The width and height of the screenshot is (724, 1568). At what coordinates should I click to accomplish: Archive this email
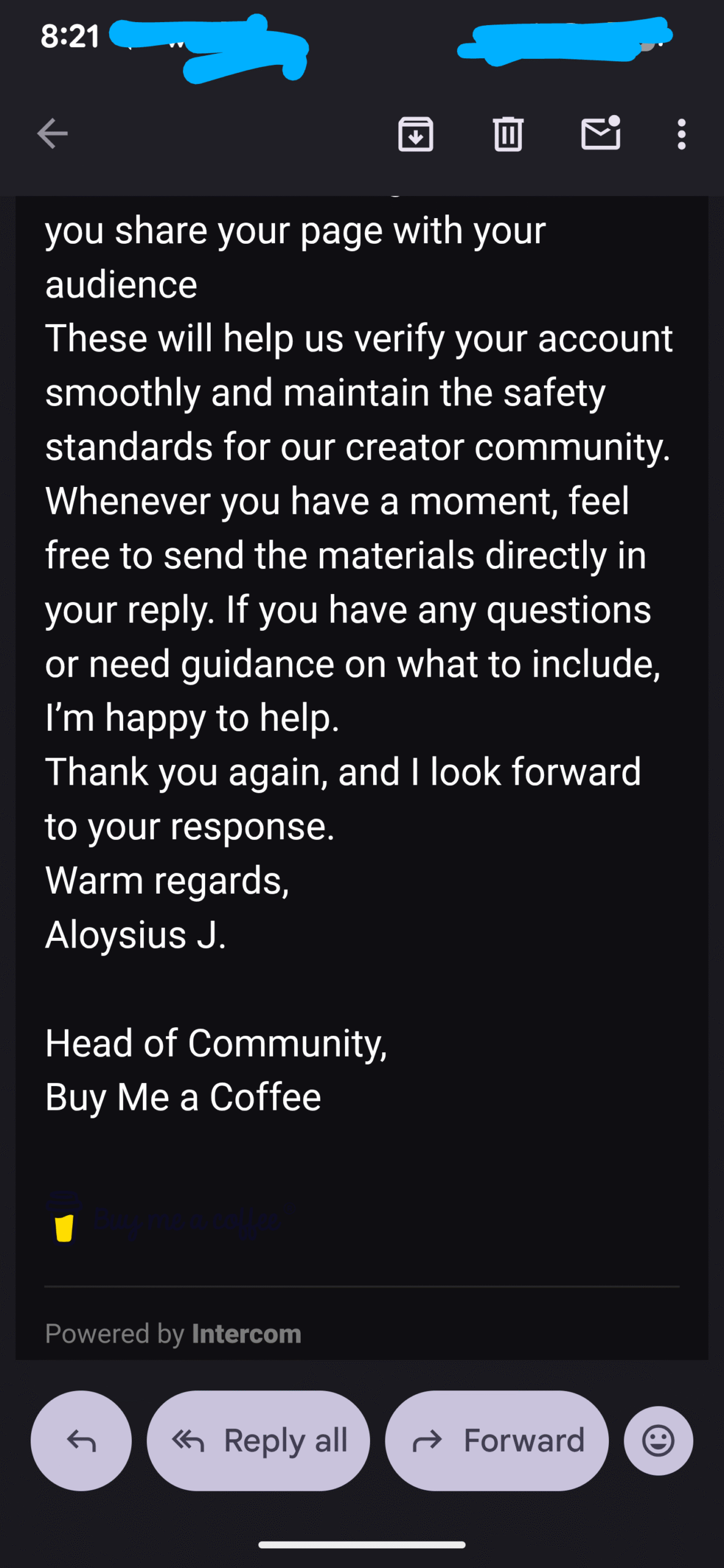pyautogui.click(x=416, y=134)
